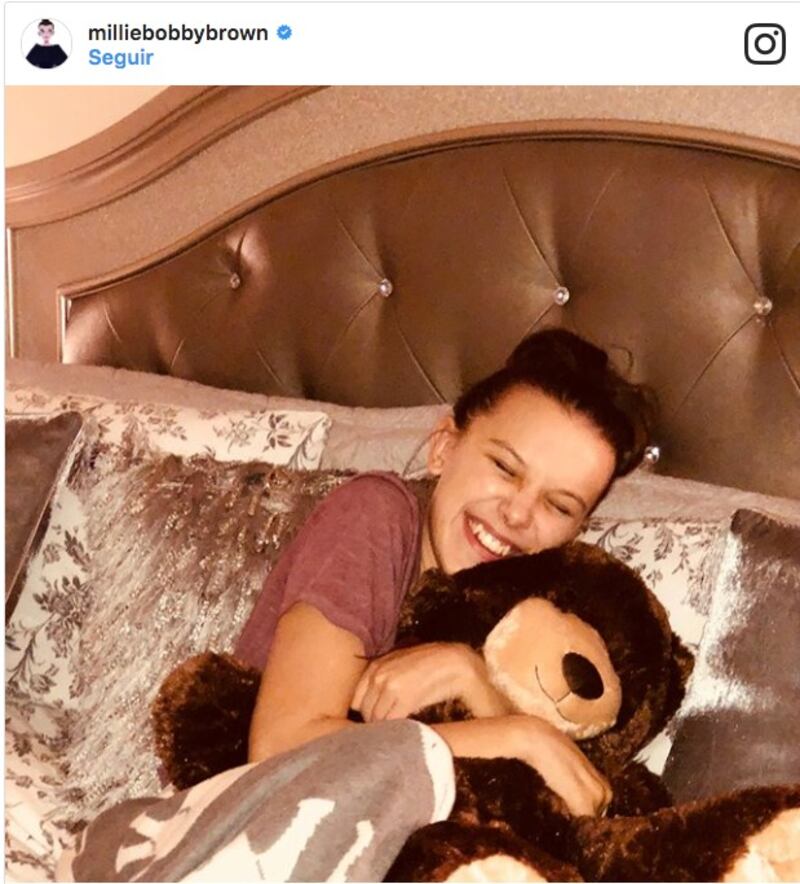Open the profile avatar picture
Viewport: 800px width, 884px height.
pos(46,44)
